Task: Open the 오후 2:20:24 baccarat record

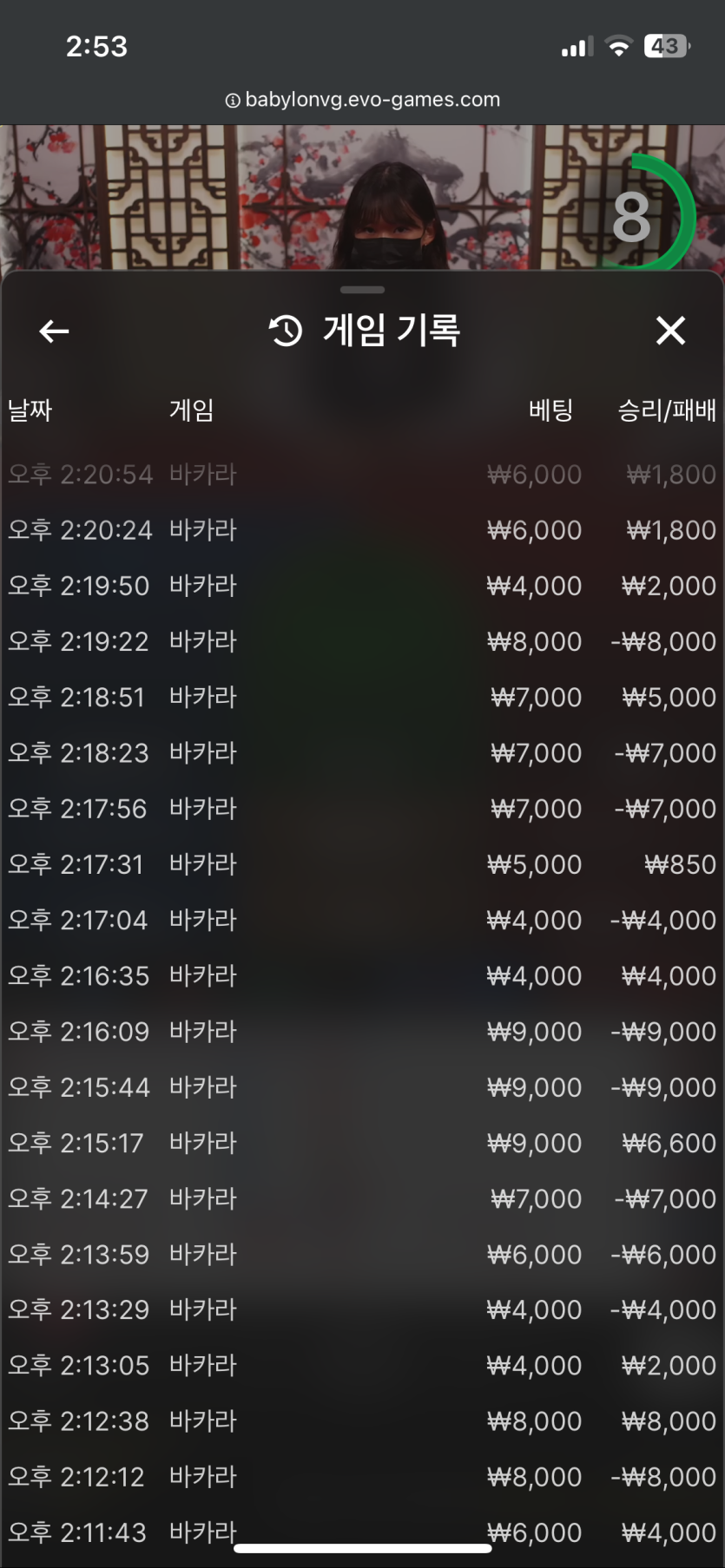Action: point(362,530)
